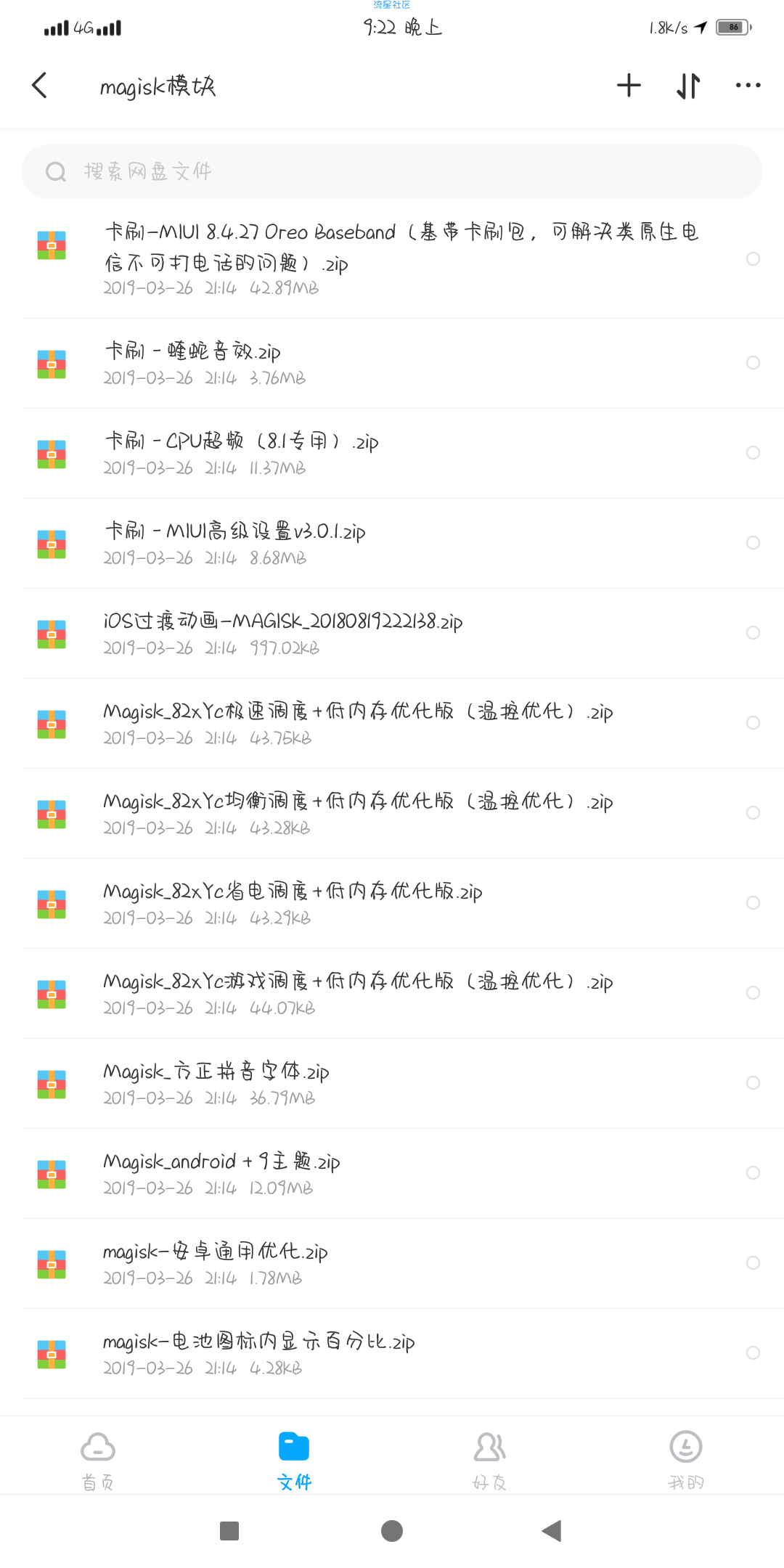Open Magisk_82xYc省电调度 zip file
The image size is (784, 1568).
click(x=292, y=892)
